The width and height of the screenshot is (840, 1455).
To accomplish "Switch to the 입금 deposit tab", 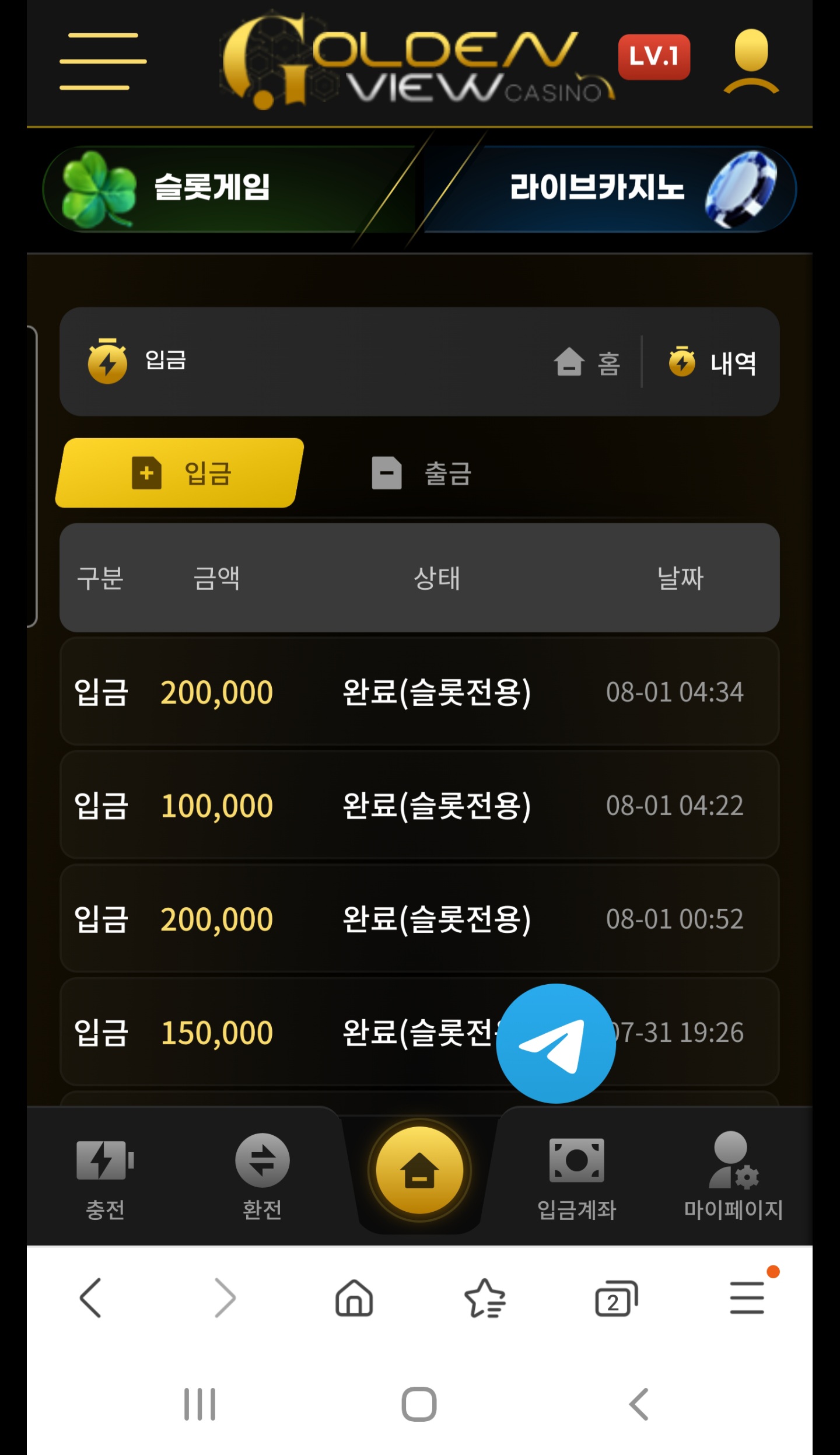I will [x=180, y=473].
